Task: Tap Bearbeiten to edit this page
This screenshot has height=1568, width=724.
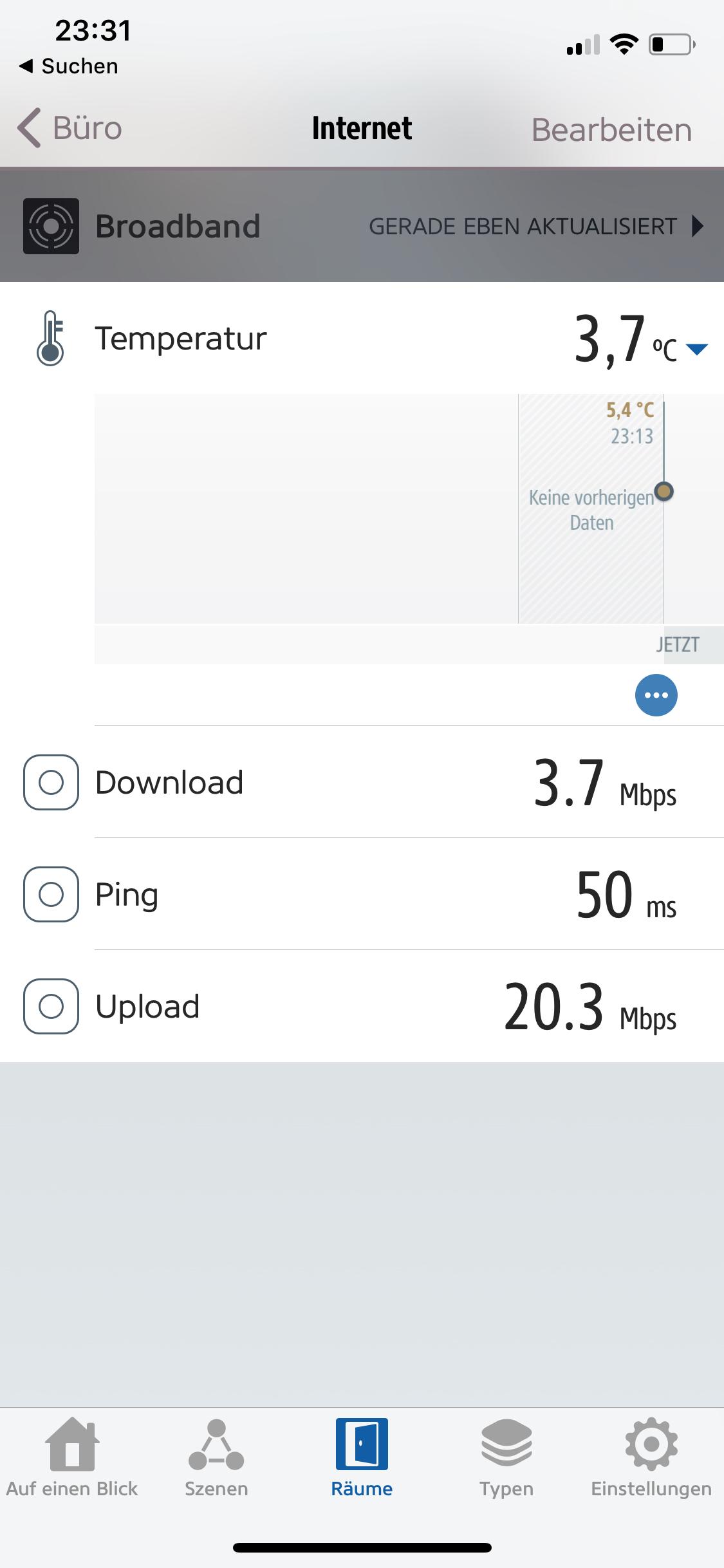Action: tap(611, 130)
